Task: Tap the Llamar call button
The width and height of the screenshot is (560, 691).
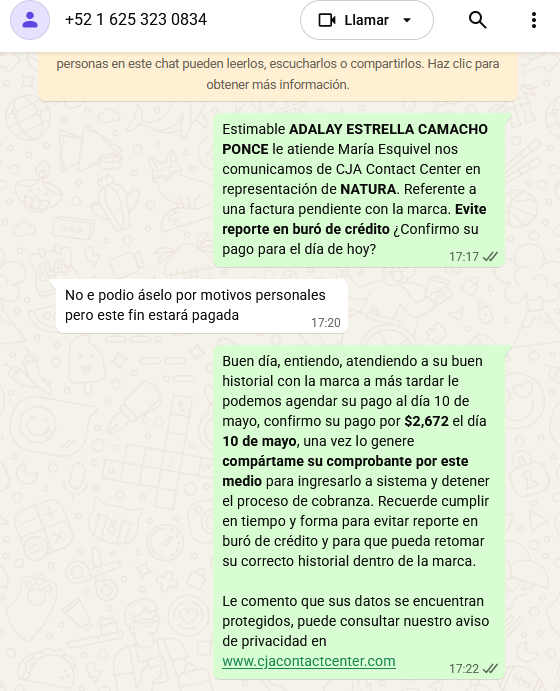Action: 367,20
